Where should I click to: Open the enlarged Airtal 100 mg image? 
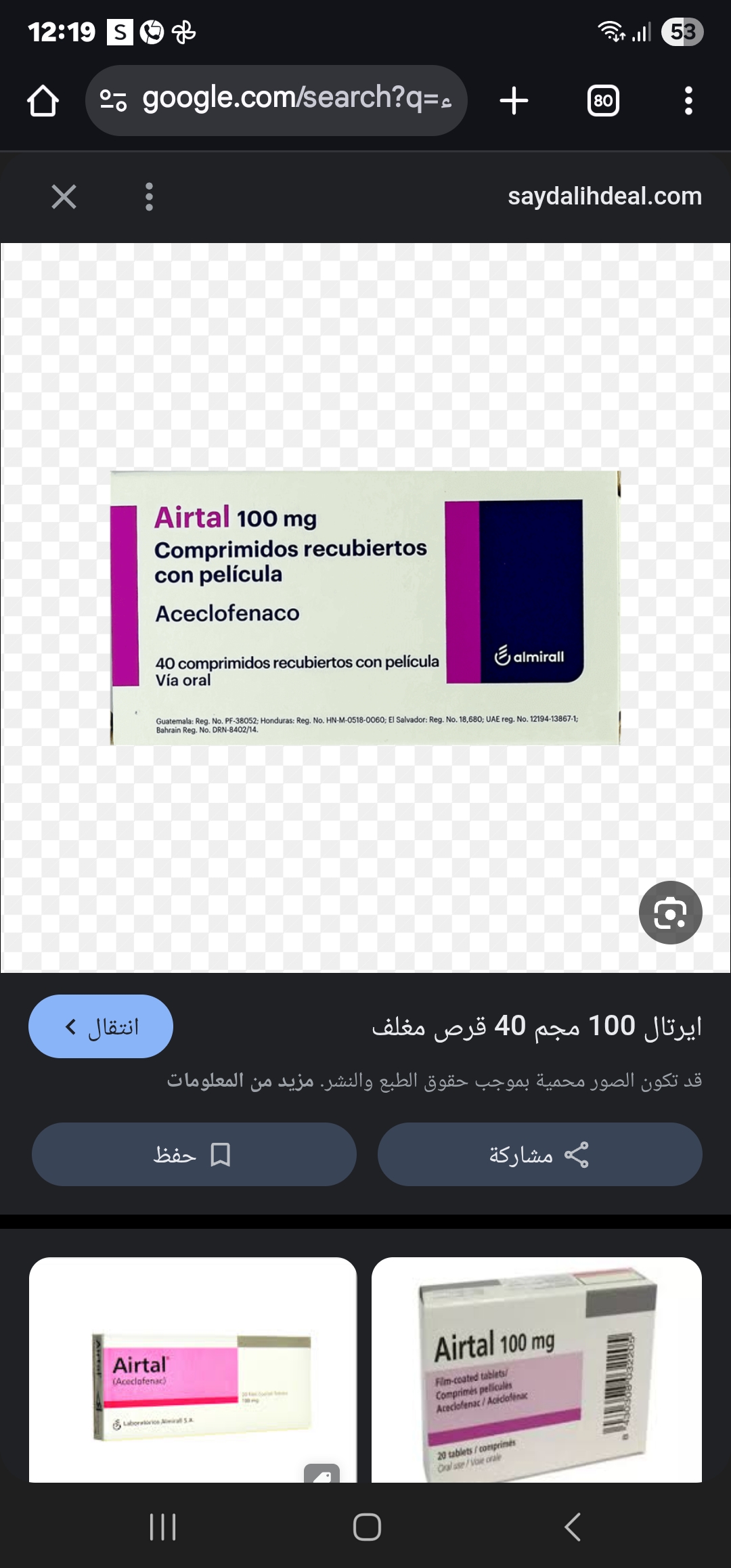365,607
